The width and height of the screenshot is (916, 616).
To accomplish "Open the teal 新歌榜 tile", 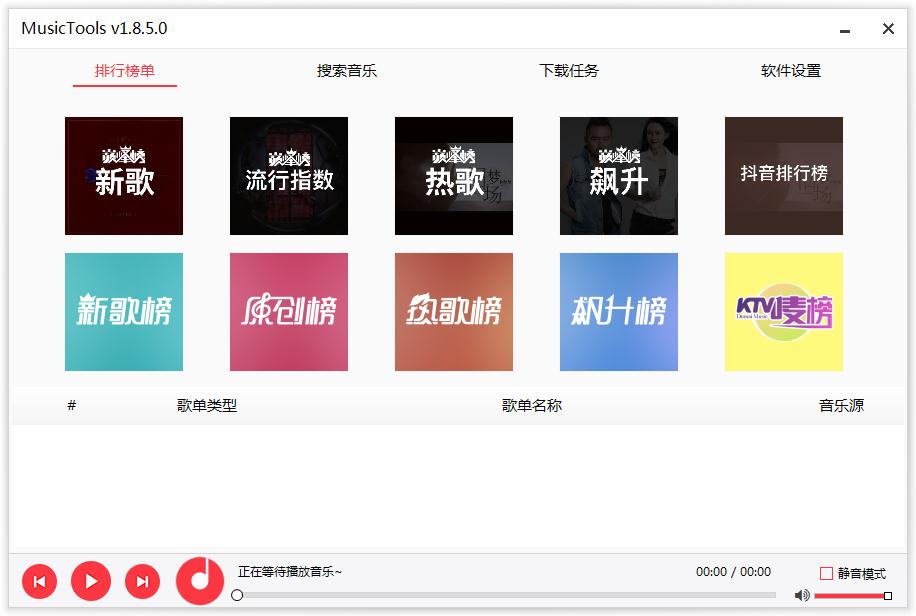I will (x=124, y=312).
